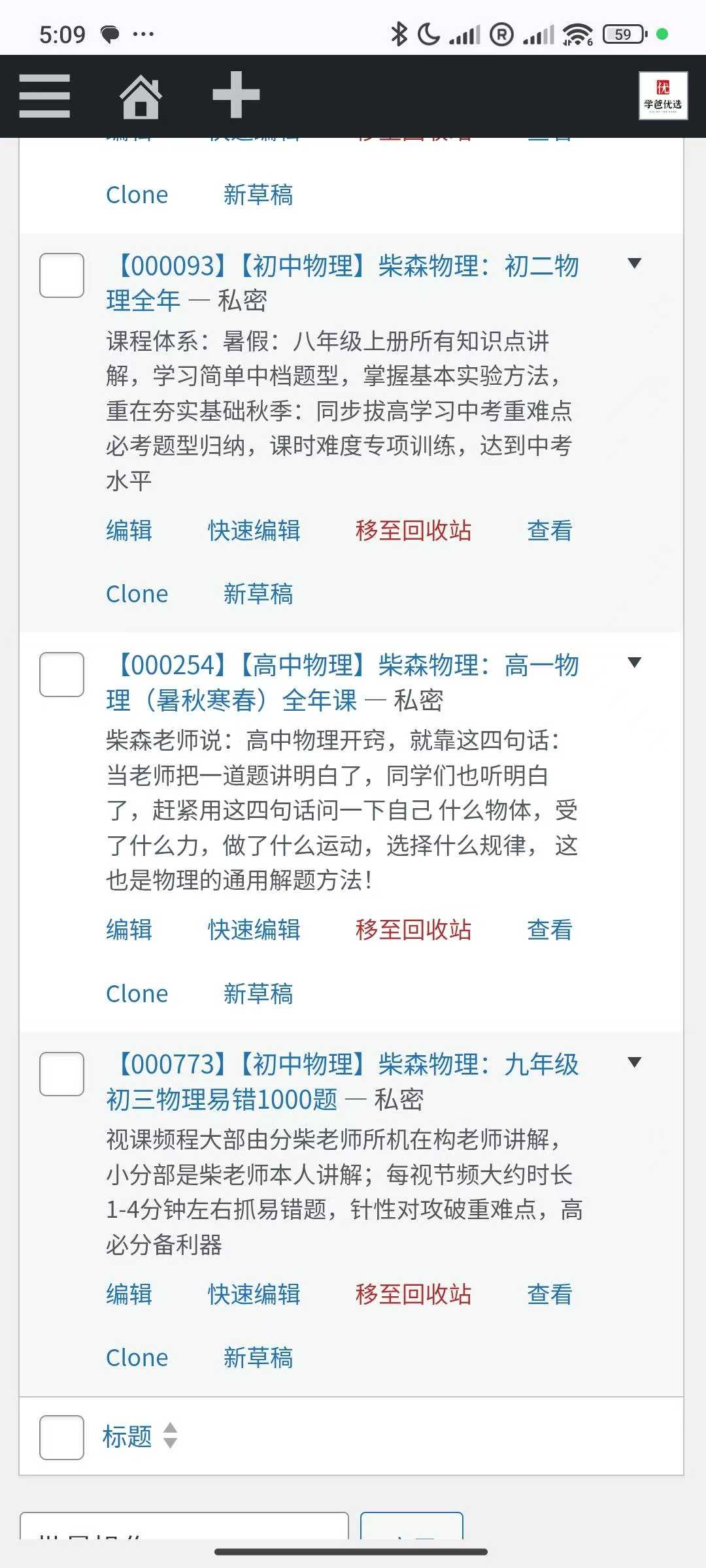Image resolution: width=706 pixels, height=1568 pixels.
Task: Open the hamburger navigation menu
Action: tap(44, 95)
